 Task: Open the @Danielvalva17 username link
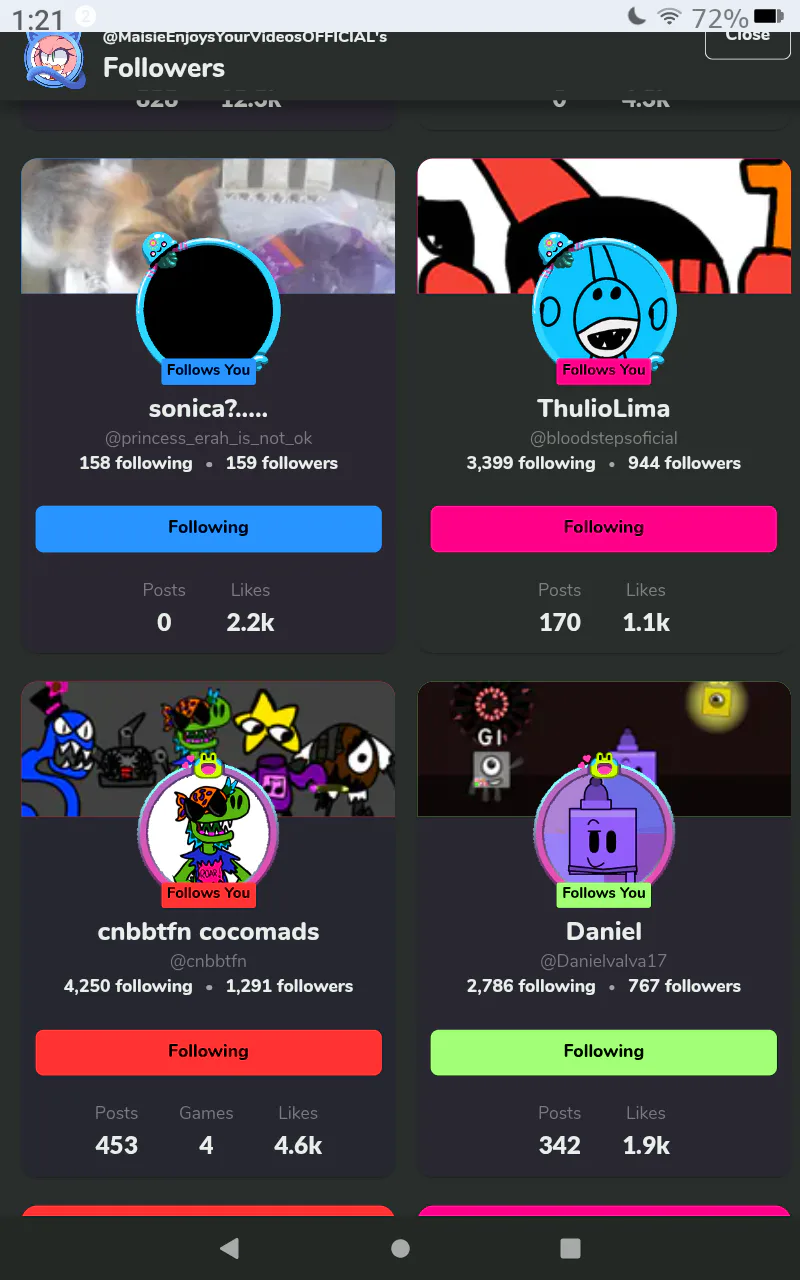(x=604, y=961)
